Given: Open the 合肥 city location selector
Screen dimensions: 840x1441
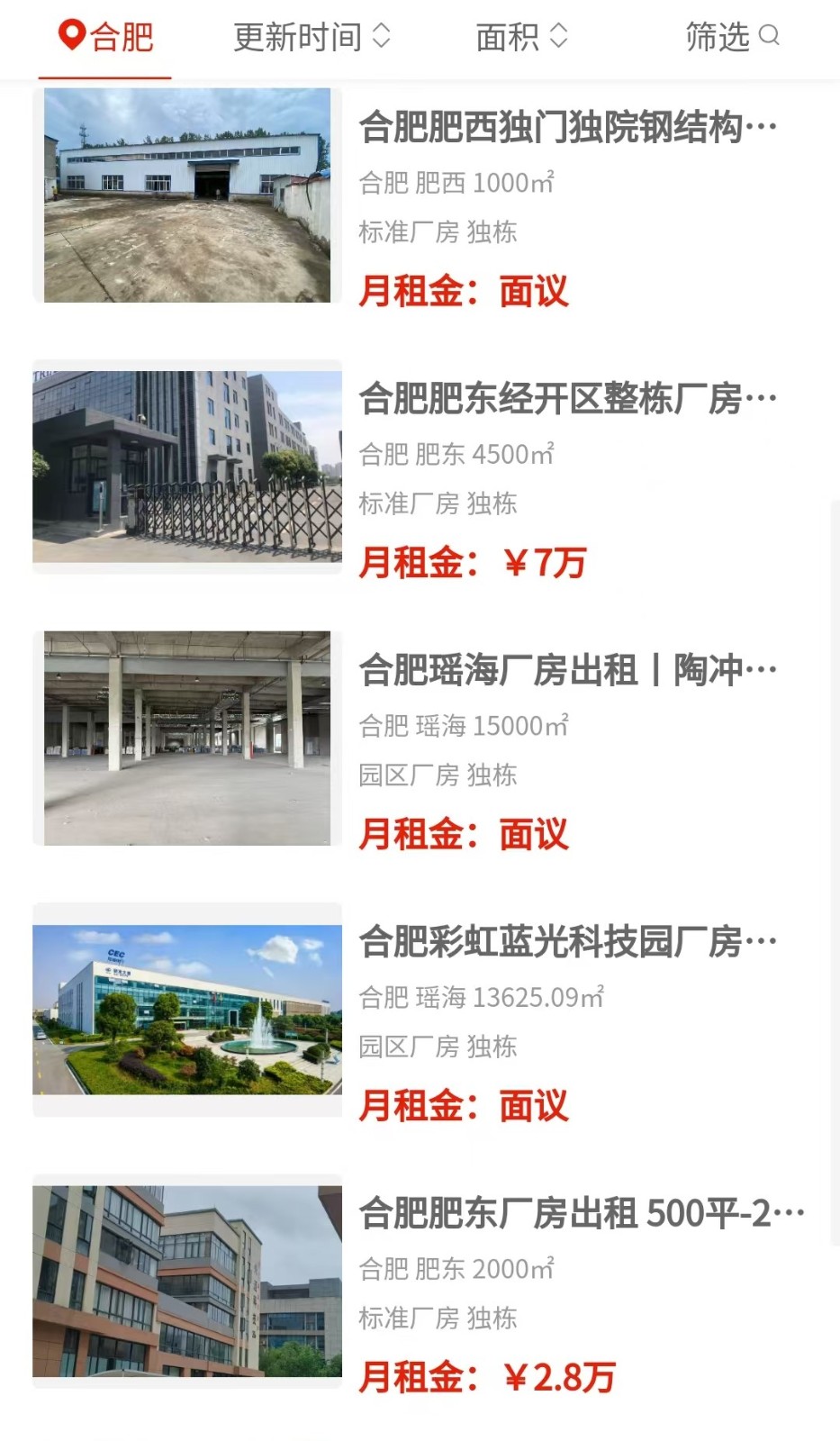Looking at the screenshot, I should (x=106, y=37).
